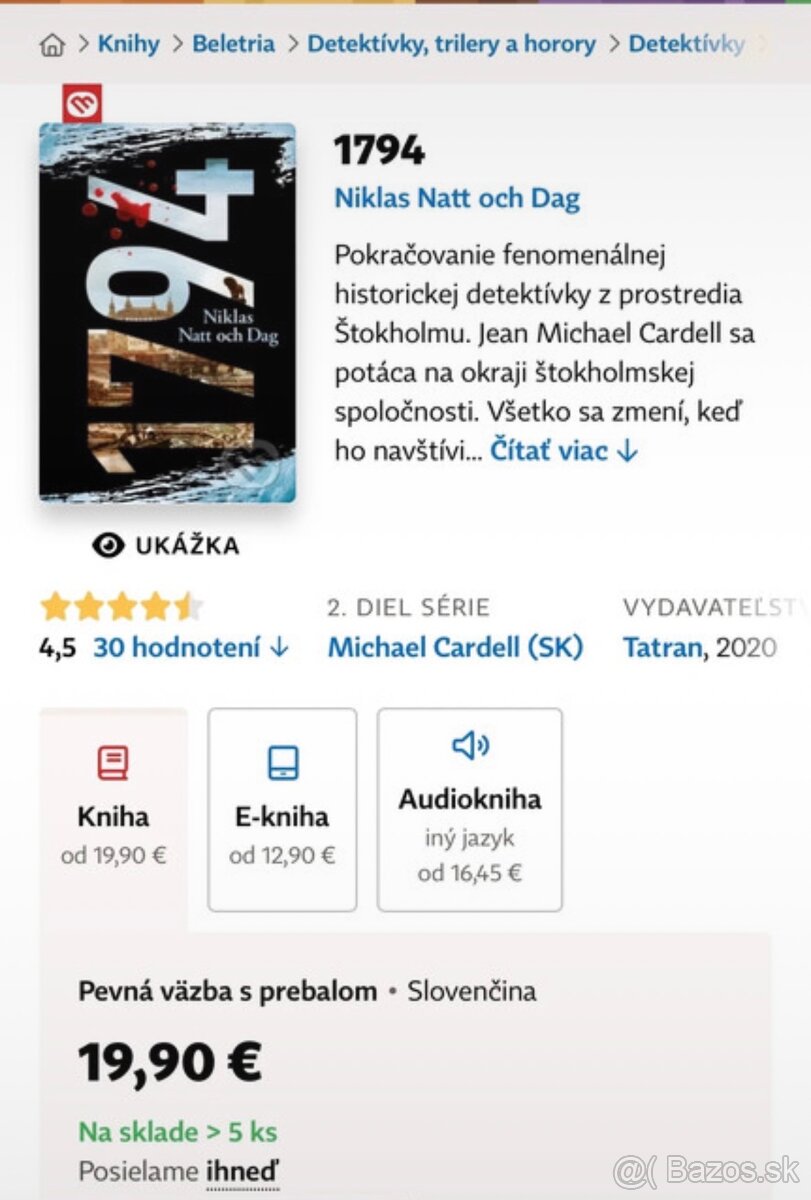Open the Knihy breadcrumb
Image resolution: width=811 pixels, height=1200 pixels.
128,44
